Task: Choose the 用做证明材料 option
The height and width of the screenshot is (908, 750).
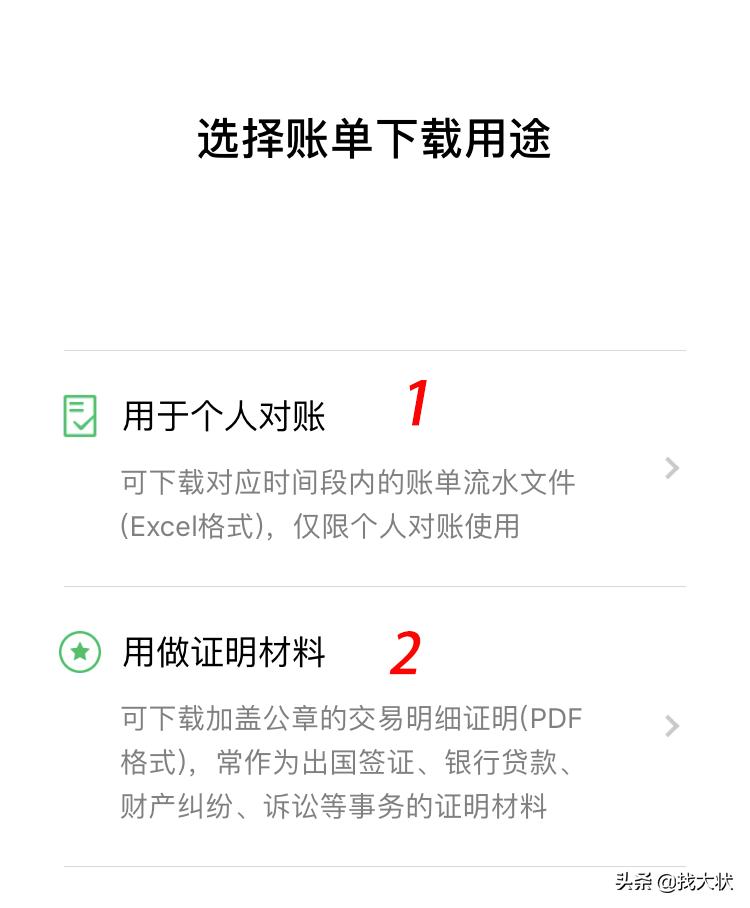Action: point(222,651)
